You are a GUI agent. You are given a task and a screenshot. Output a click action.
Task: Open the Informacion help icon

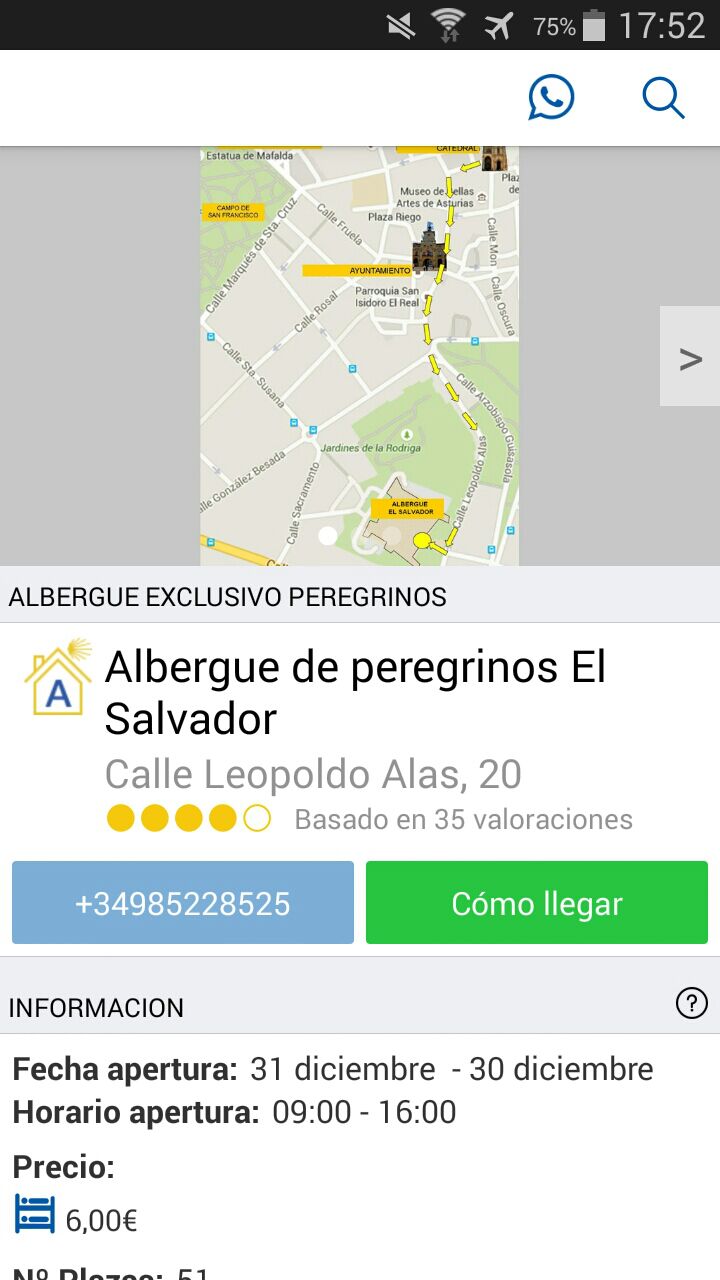click(x=691, y=1003)
